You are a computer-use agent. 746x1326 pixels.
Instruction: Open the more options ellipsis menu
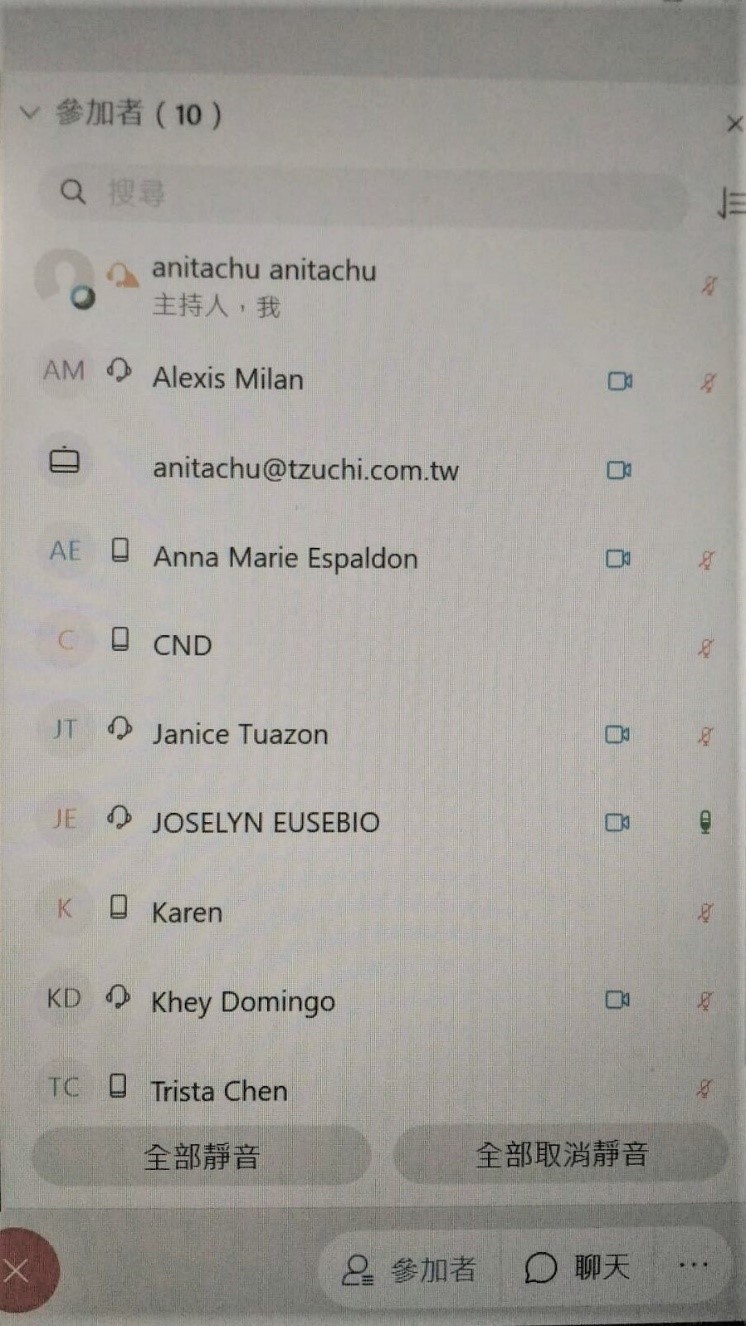click(693, 1266)
